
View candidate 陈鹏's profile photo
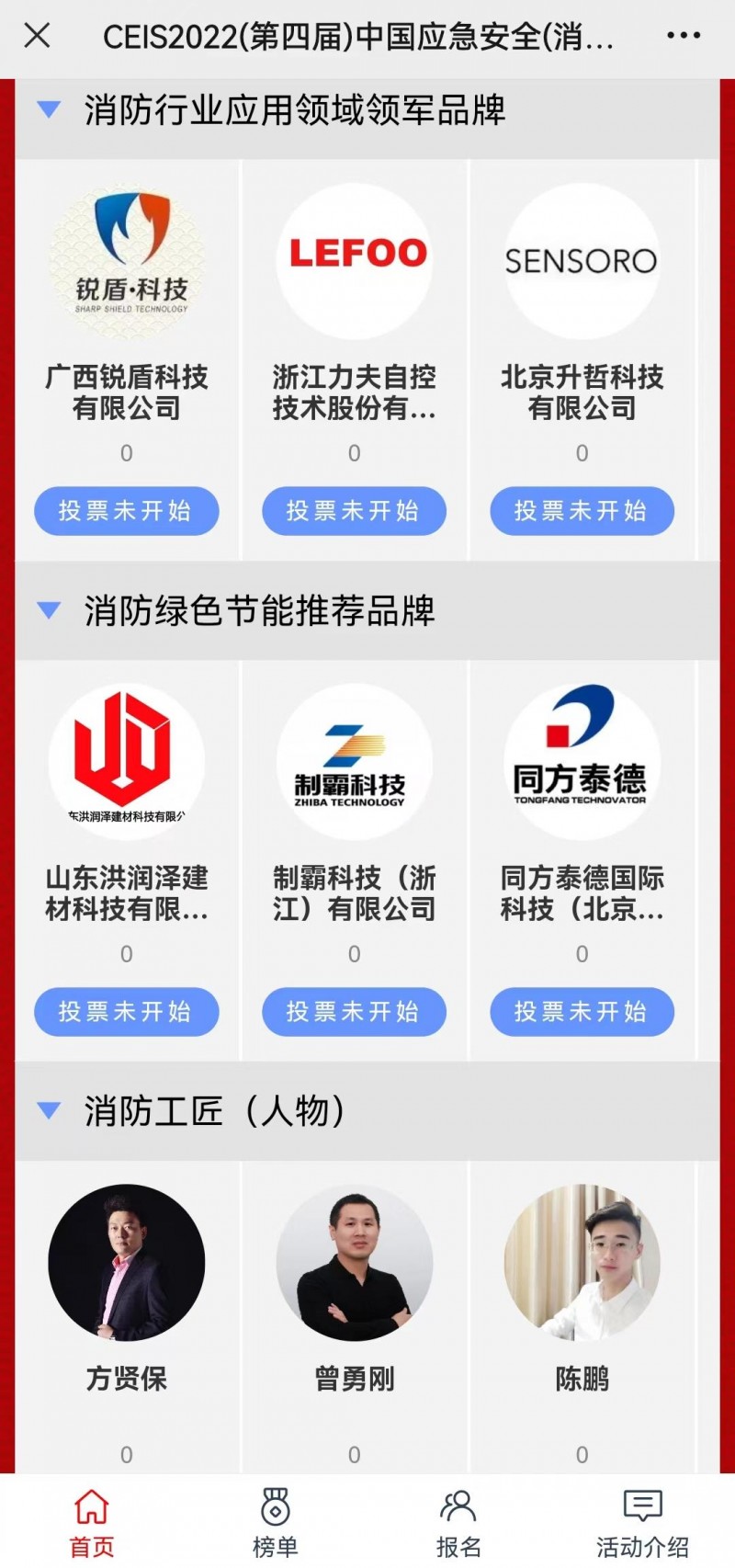click(582, 1262)
